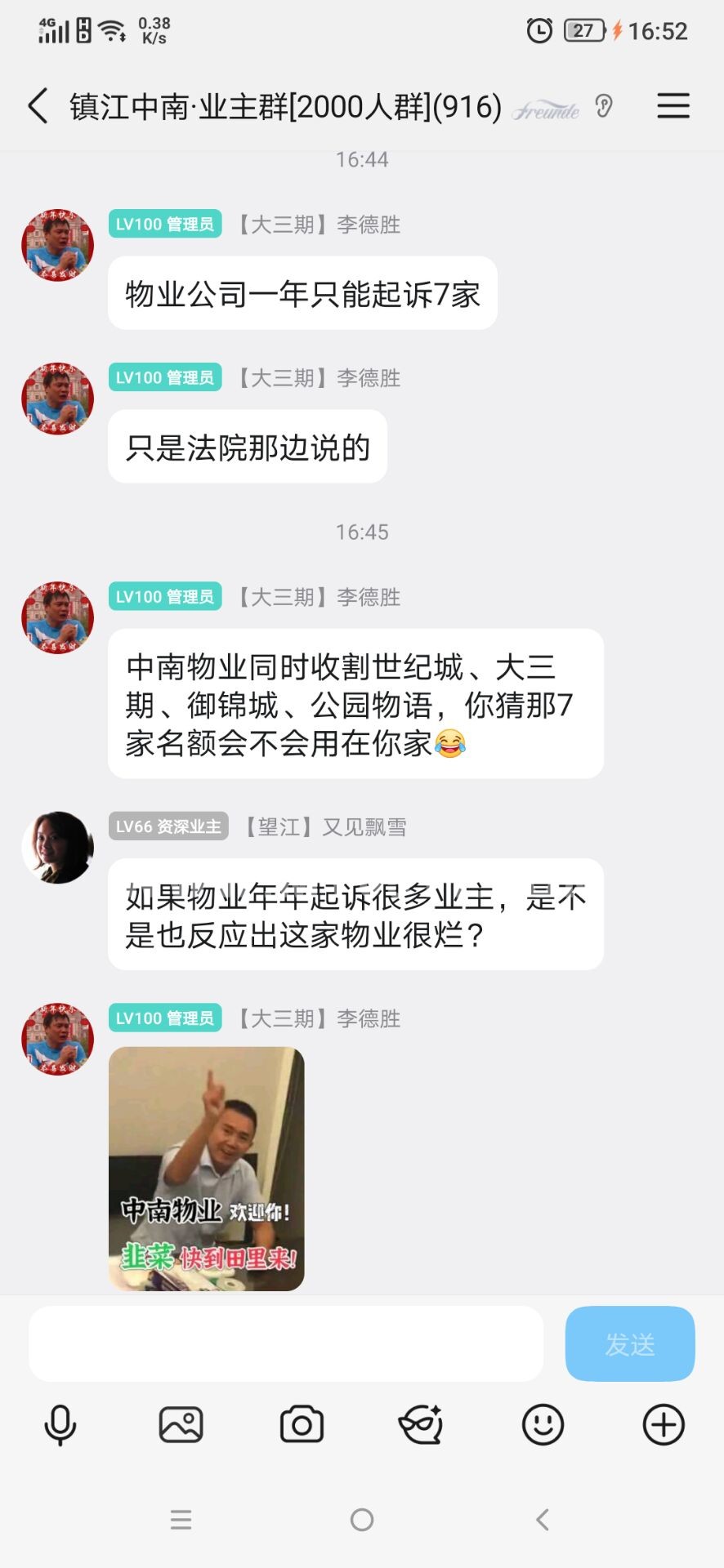Tap the system home button
The width and height of the screenshot is (724, 1568).
362,1520
